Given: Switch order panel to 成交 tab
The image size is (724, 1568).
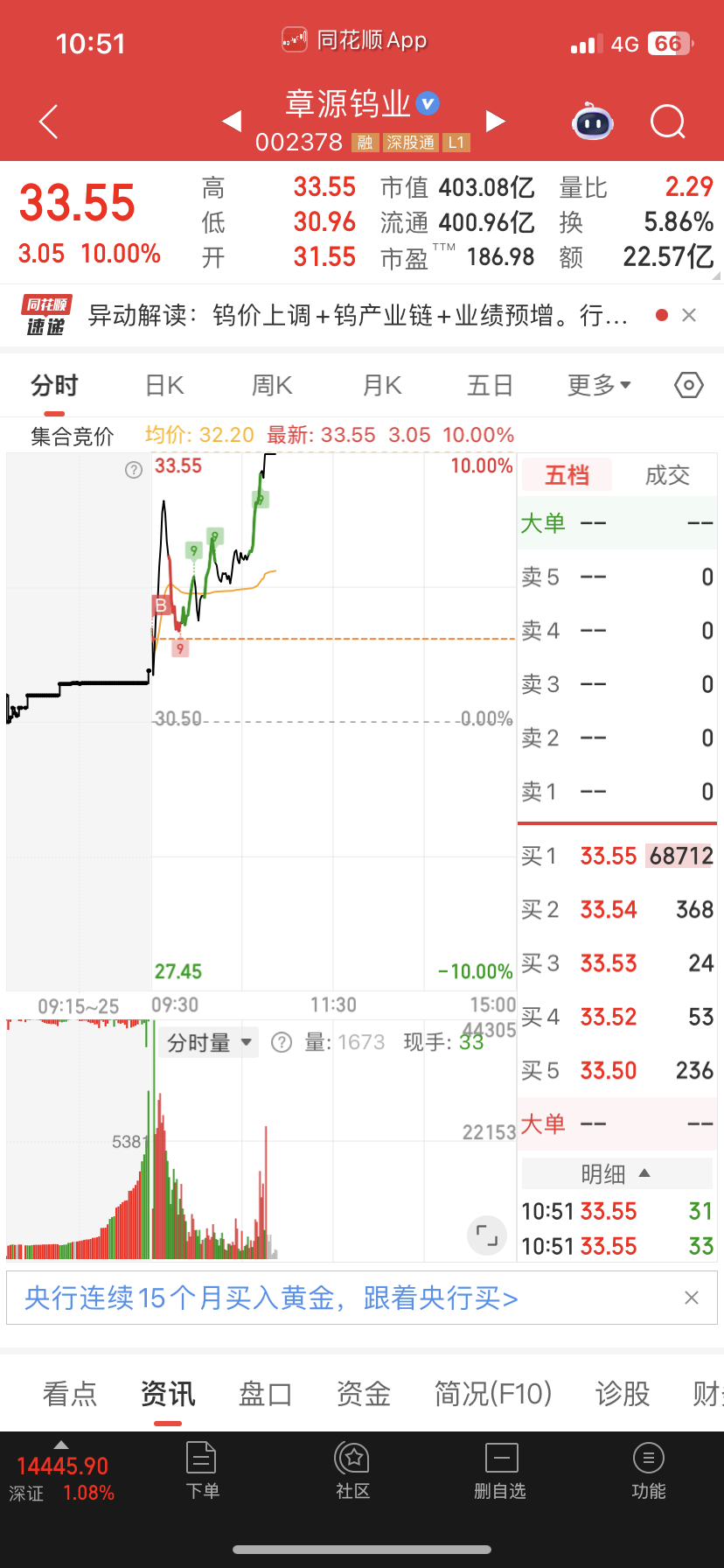Looking at the screenshot, I should (x=667, y=475).
